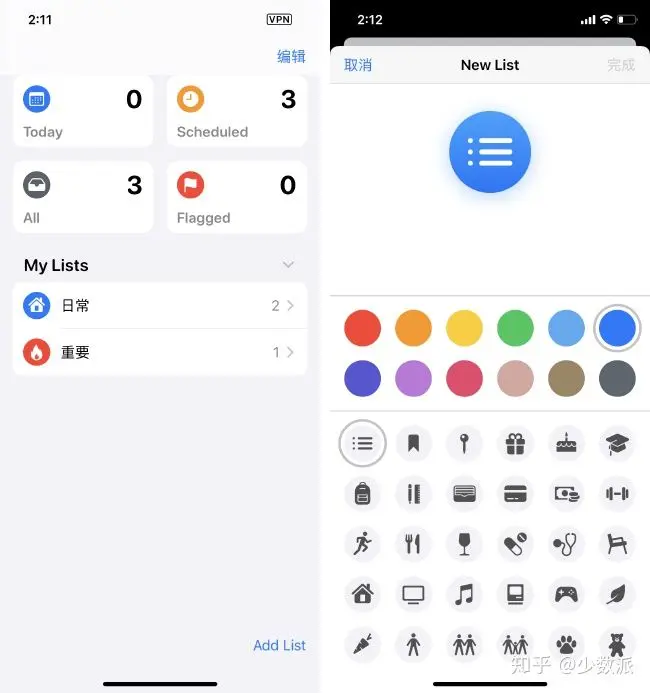650x693 pixels.
Task: Open the All reminders card
Action: [x=83, y=198]
